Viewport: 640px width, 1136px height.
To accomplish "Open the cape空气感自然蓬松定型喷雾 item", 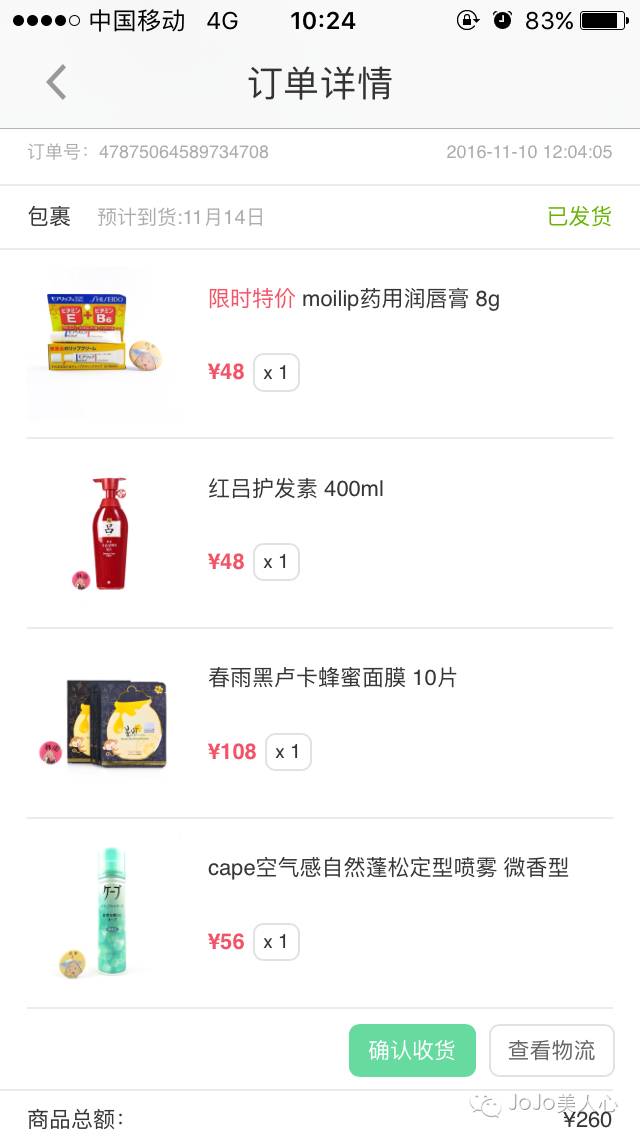I will tap(388, 868).
